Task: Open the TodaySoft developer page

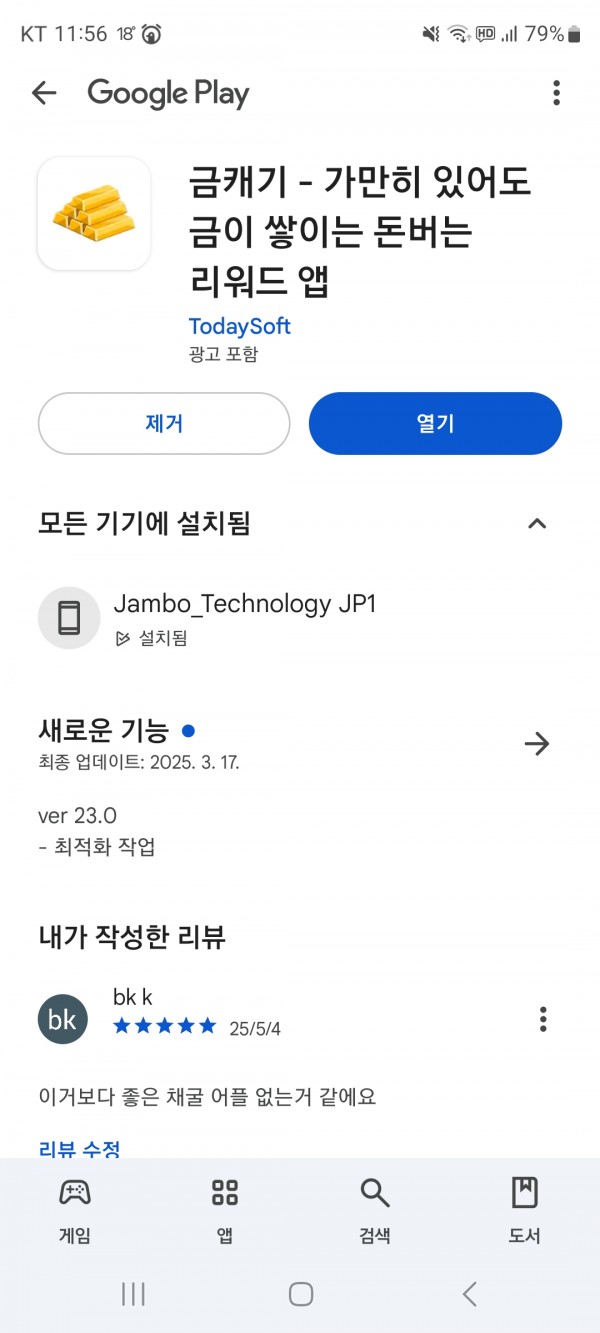Action: tap(240, 326)
